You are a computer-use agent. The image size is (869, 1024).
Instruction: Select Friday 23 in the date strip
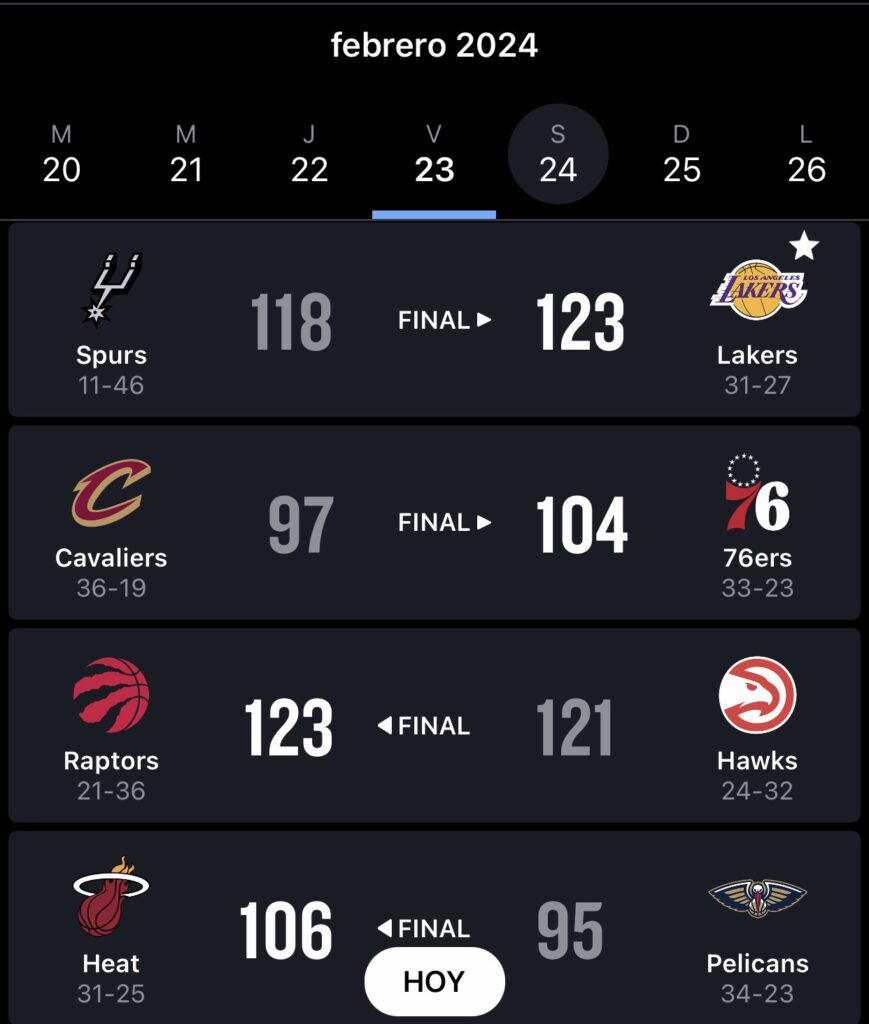(x=434, y=155)
